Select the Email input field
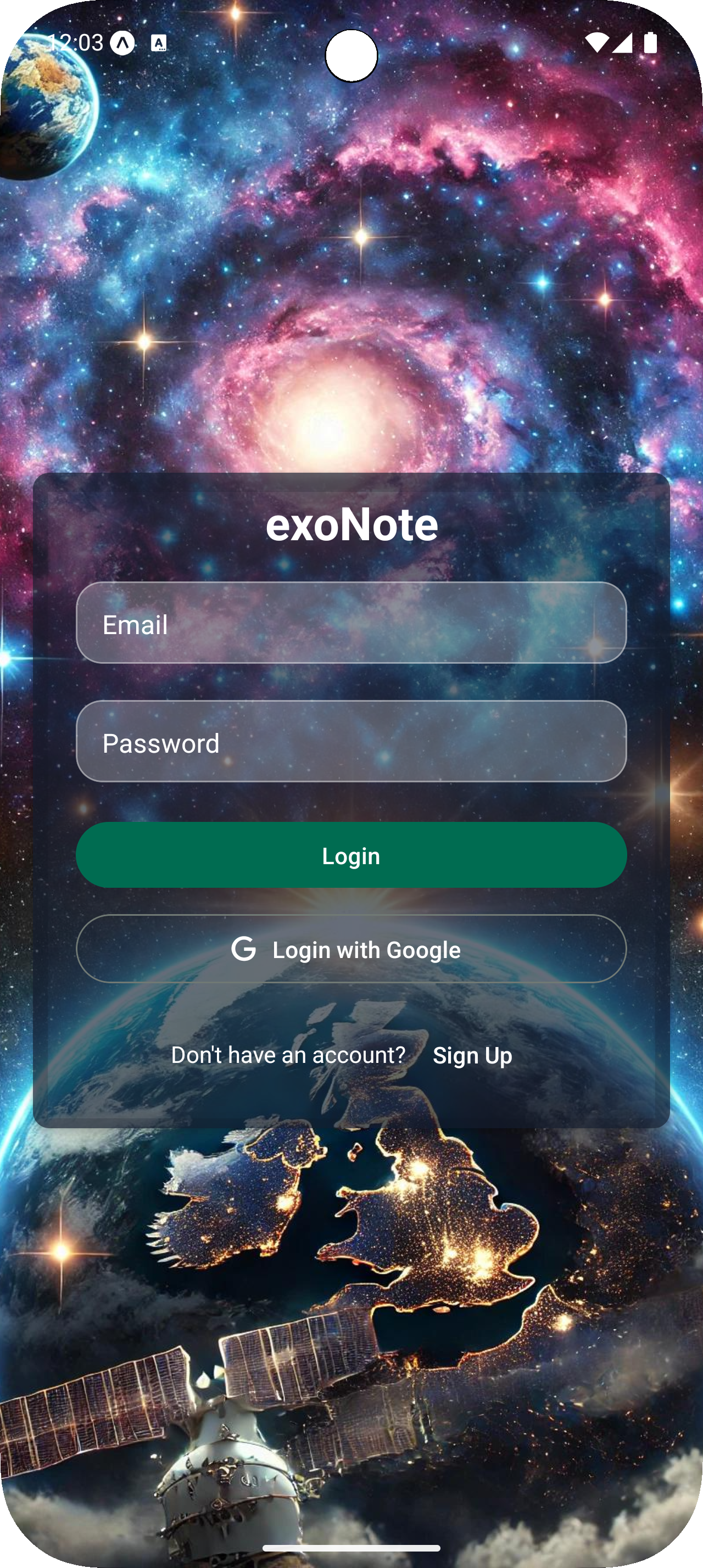This screenshot has width=703, height=1568. point(351,624)
